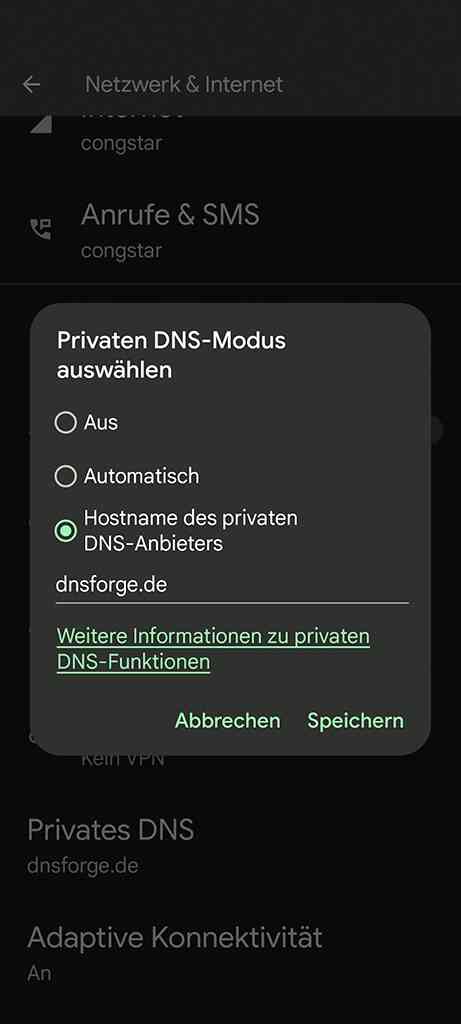The width and height of the screenshot is (461, 1024).
Task: Open Weitere Informationen zu privaten DNS-Funktionen link
Action: click(214, 649)
